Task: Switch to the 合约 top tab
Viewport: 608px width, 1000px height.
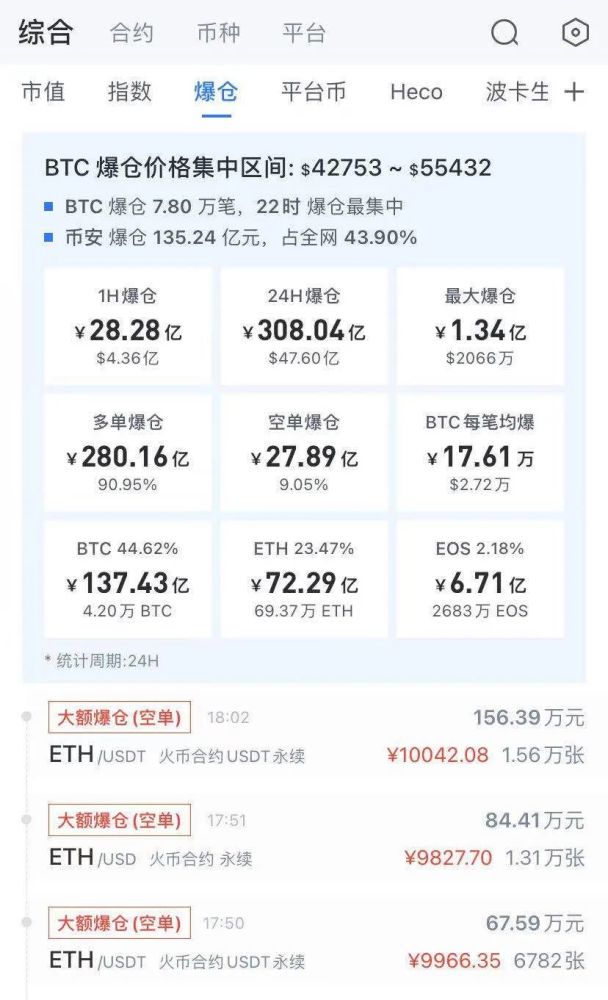Action: tap(131, 33)
